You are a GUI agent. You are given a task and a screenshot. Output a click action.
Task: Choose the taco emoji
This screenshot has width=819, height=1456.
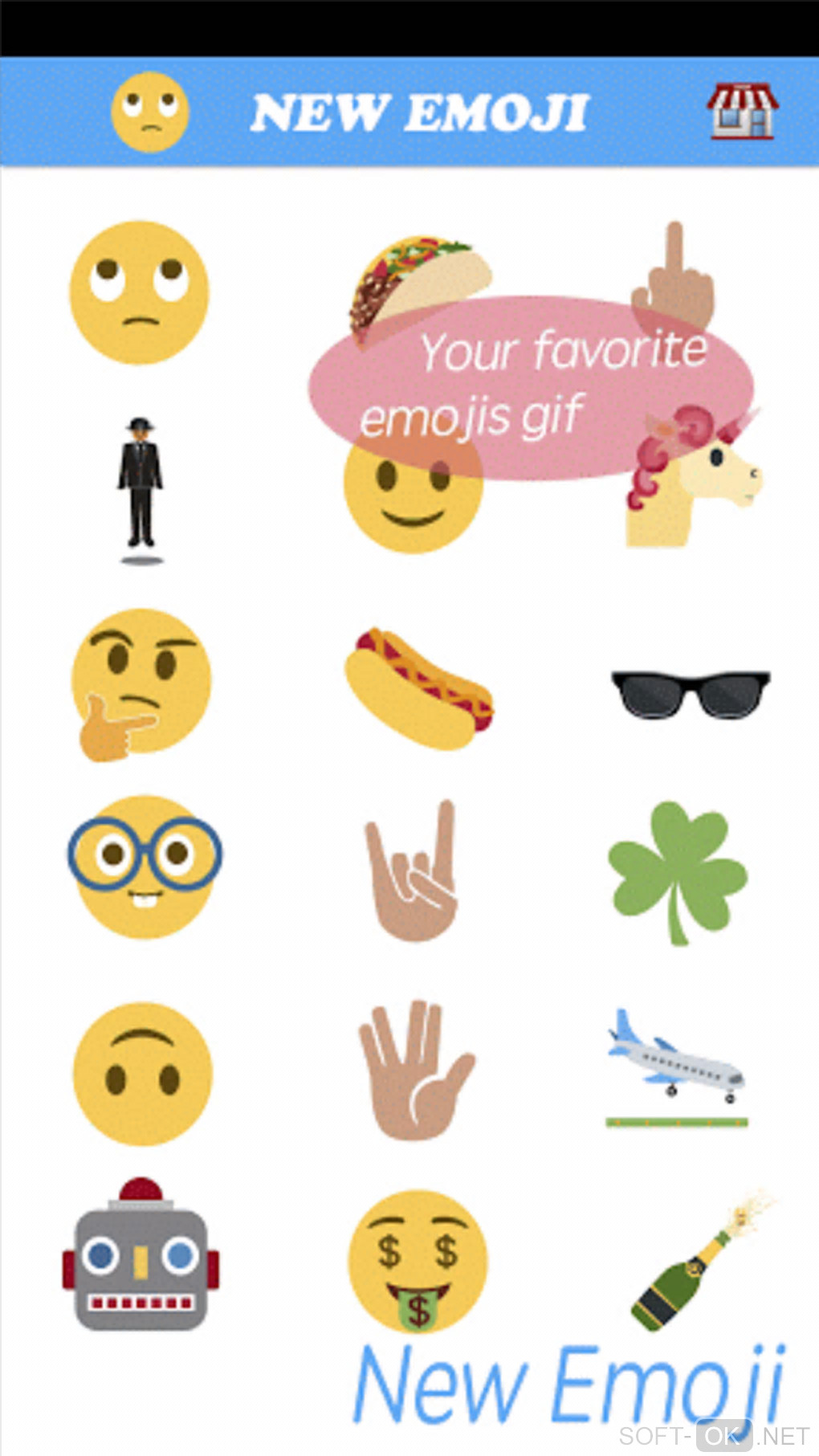(x=418, y=277)
